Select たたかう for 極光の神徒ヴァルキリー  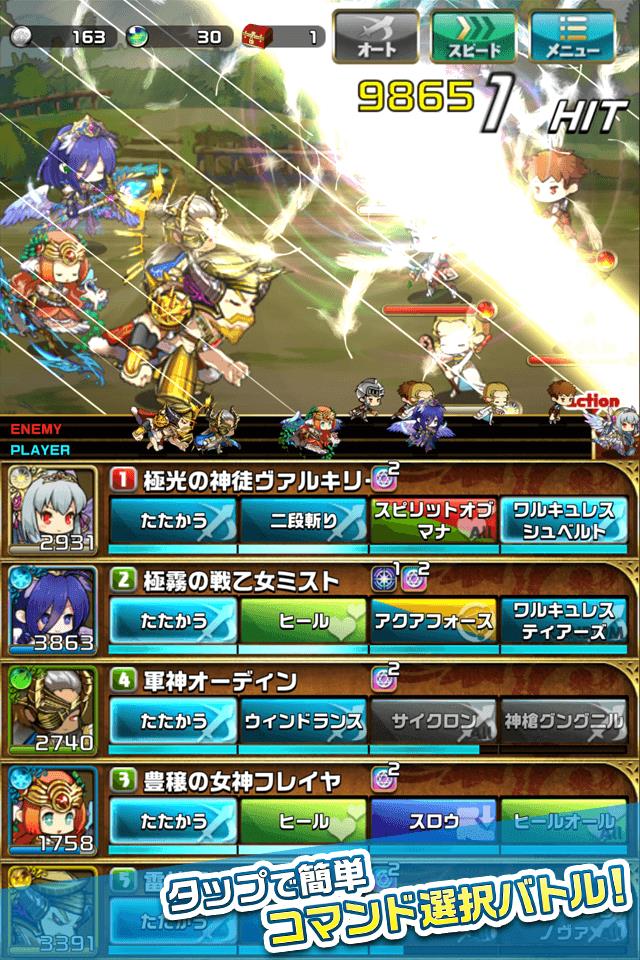click(173, 521)
